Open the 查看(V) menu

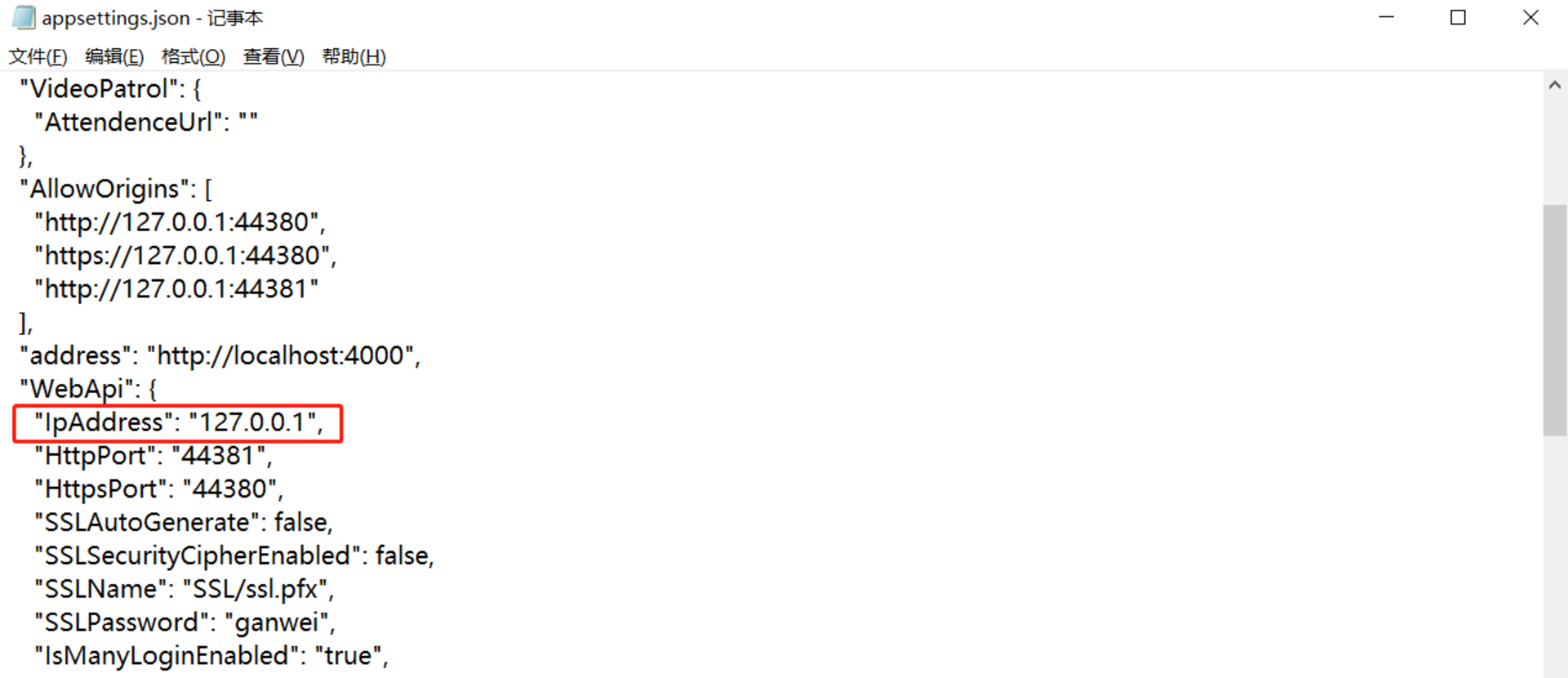pyautogui.click(x=274, y=56)
